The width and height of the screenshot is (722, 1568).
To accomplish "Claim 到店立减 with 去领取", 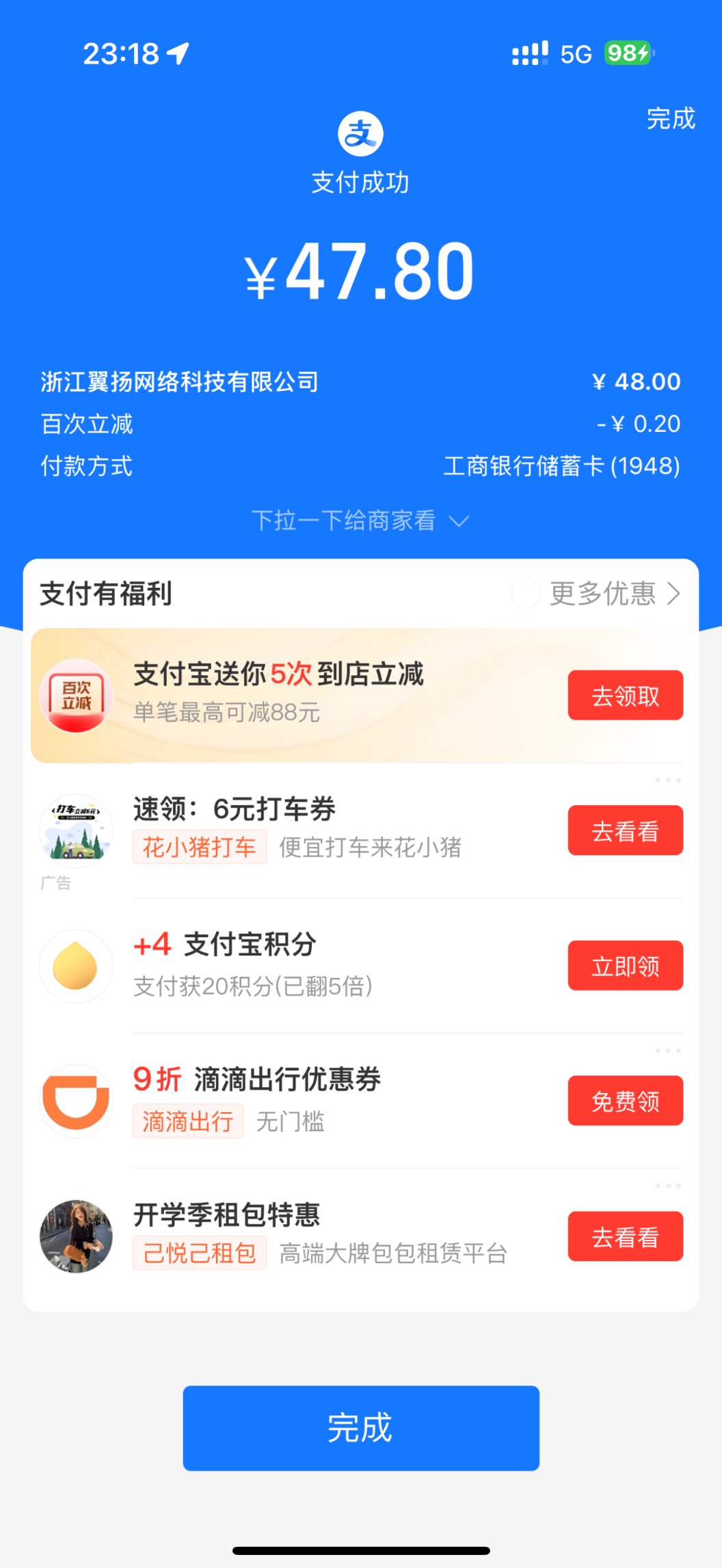I will 625,695.
